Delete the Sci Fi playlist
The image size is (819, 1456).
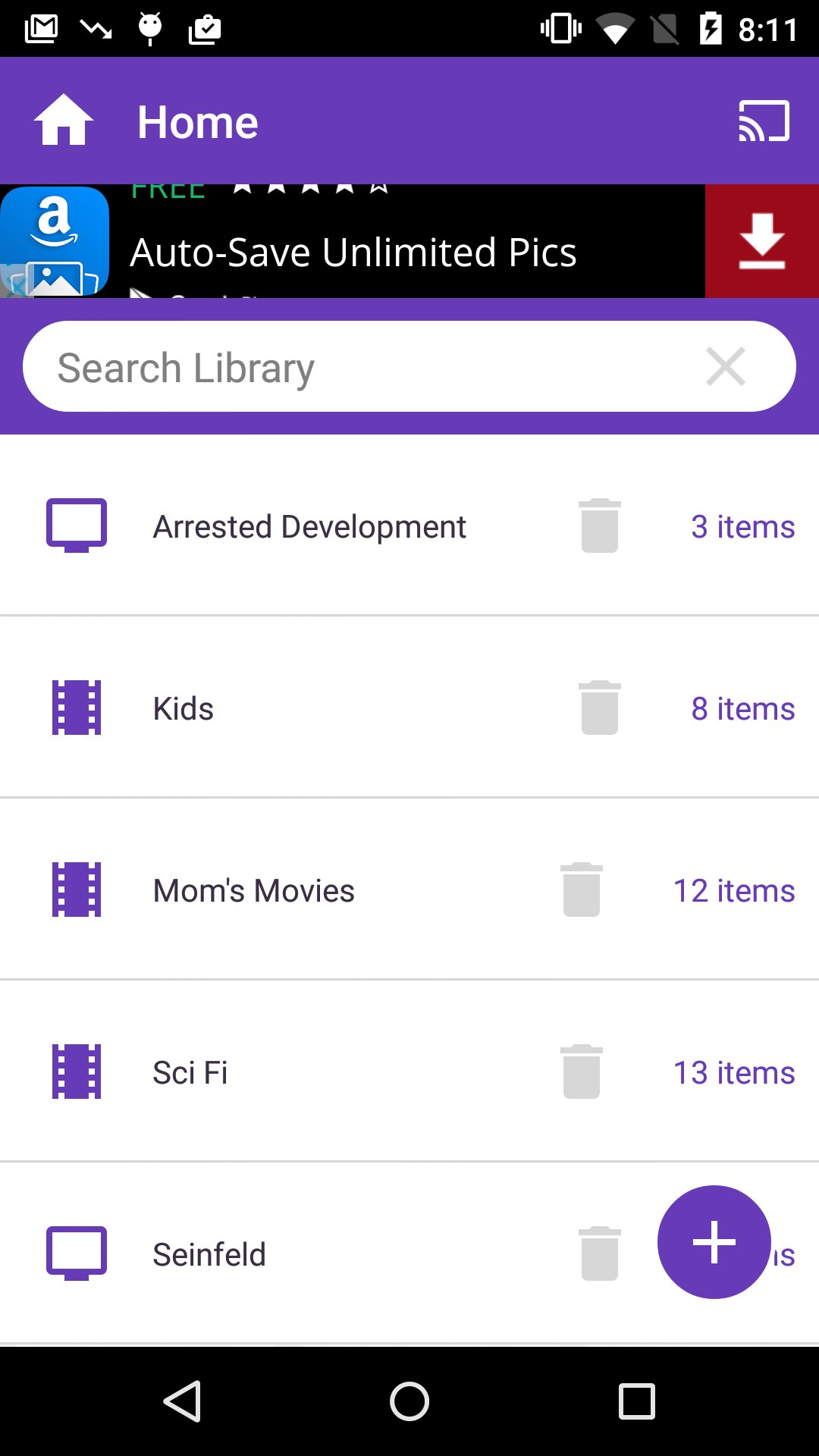[581, 1072]
